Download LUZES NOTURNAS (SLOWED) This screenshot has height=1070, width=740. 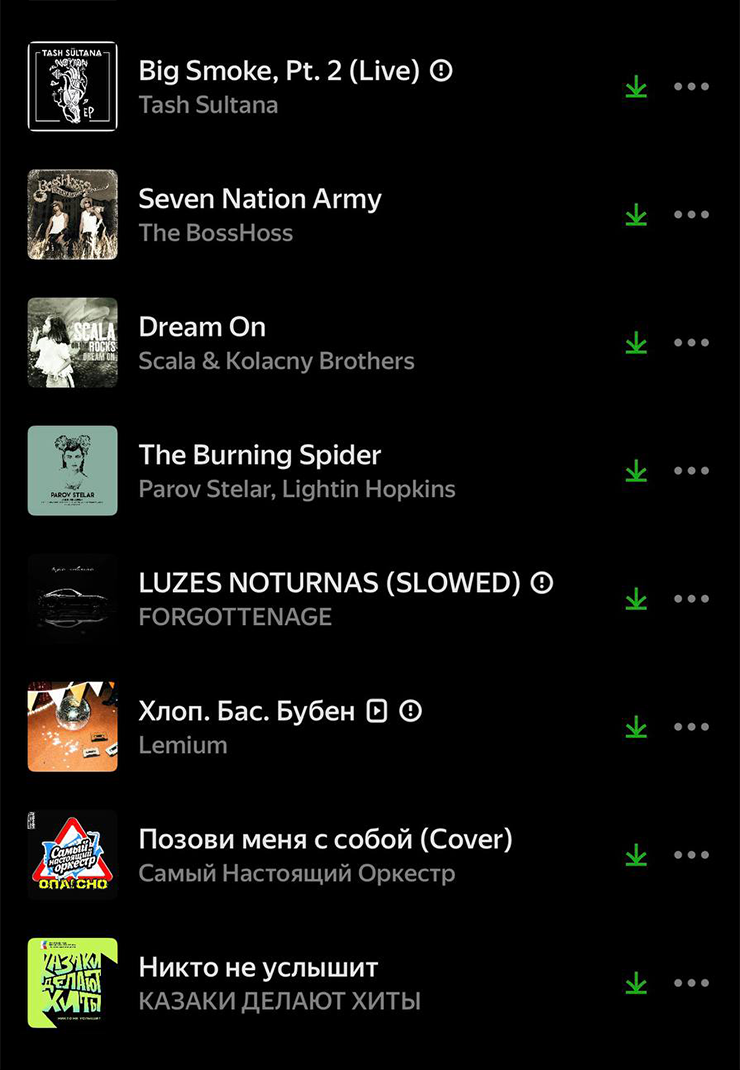(x=634, y=598)
